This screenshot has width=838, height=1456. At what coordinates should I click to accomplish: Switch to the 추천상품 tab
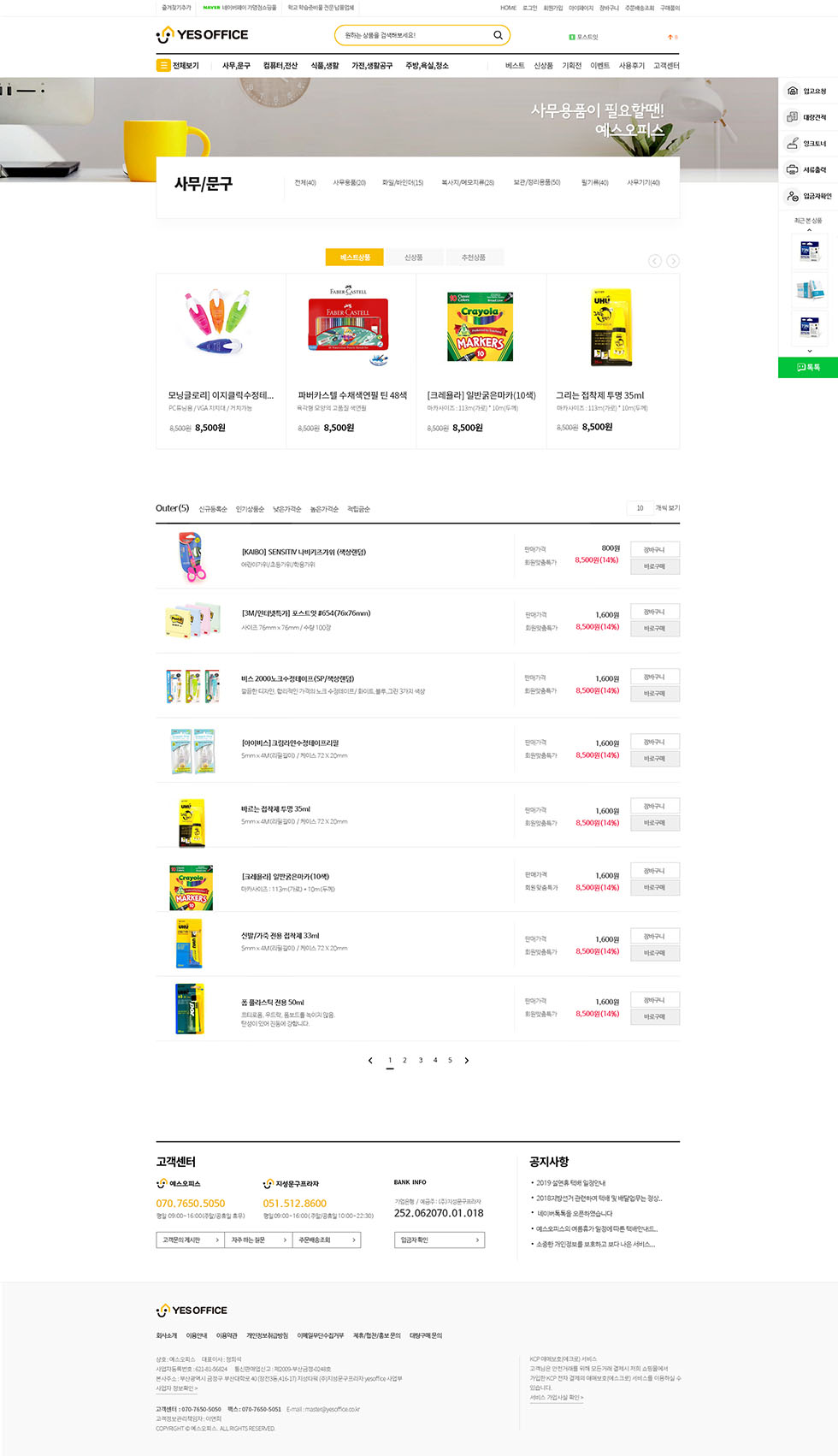(474, 257)
